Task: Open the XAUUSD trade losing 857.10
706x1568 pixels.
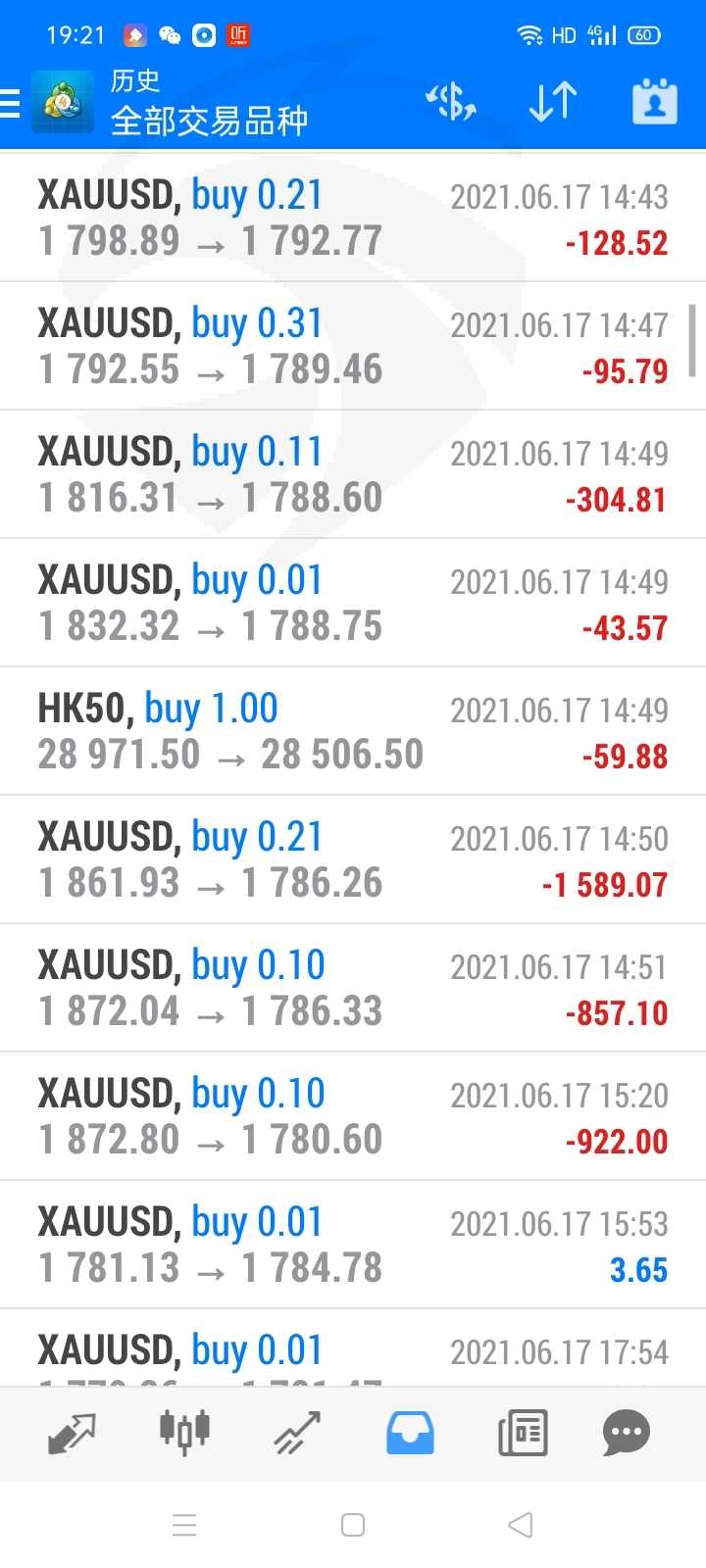Action: [353, 988]
